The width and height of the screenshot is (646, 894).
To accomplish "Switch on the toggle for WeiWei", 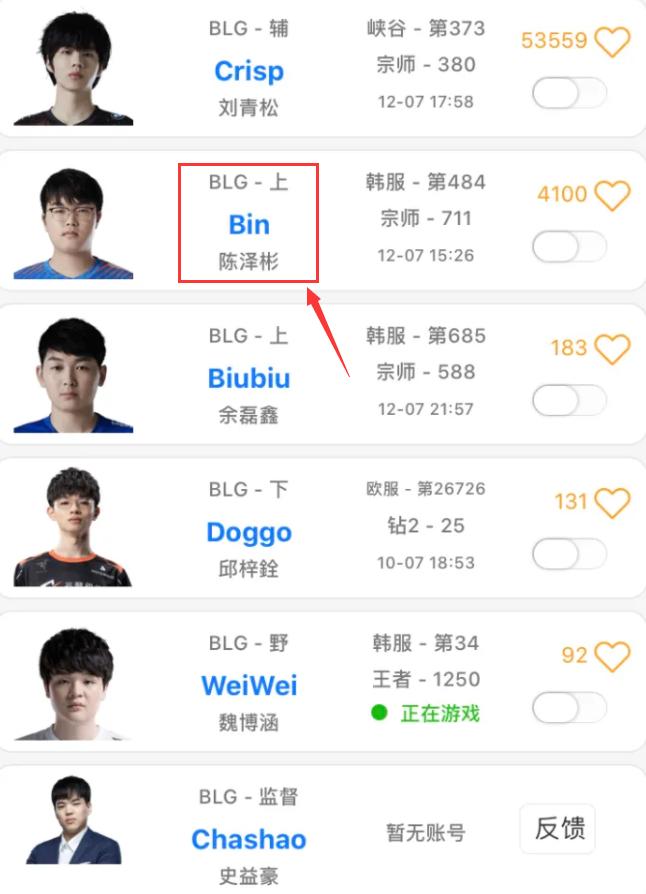I will pyautogui.click(x=569, y=708).
